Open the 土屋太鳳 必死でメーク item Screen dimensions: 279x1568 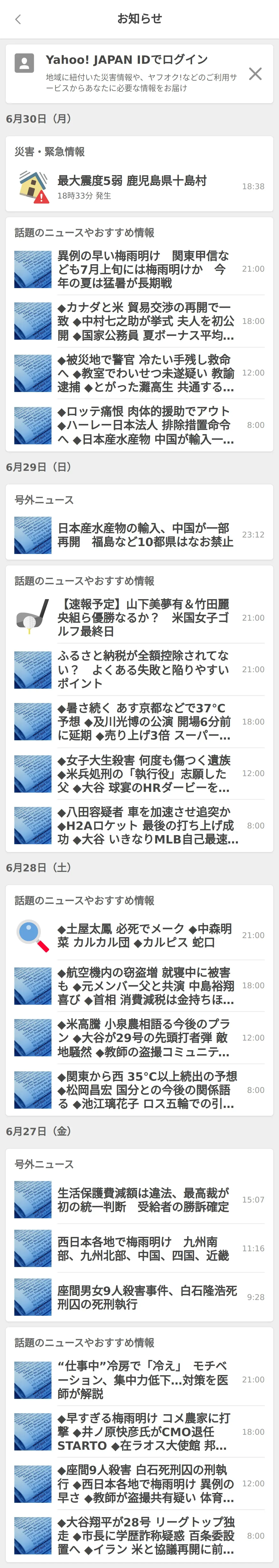[139, 935]
